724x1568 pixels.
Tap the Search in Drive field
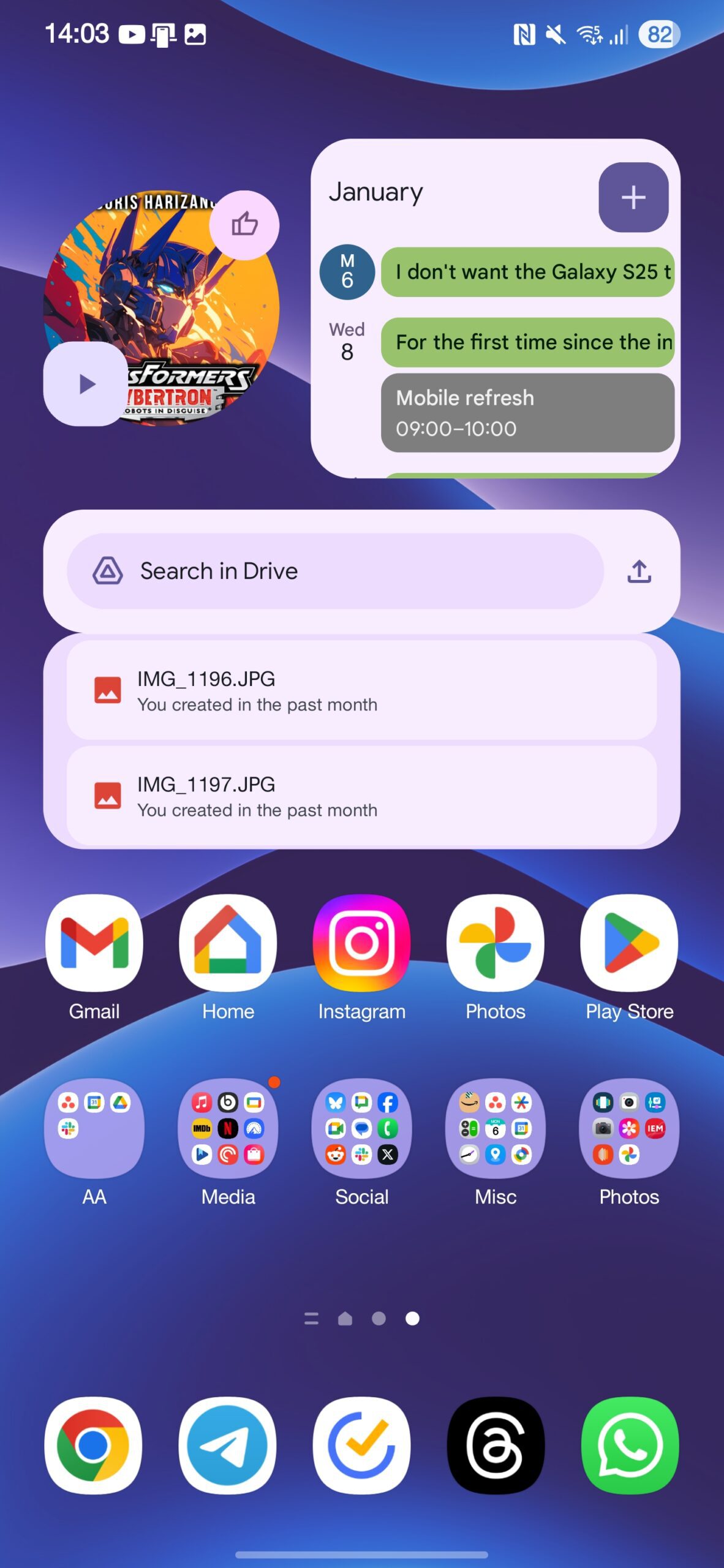(x=334, y=571)
